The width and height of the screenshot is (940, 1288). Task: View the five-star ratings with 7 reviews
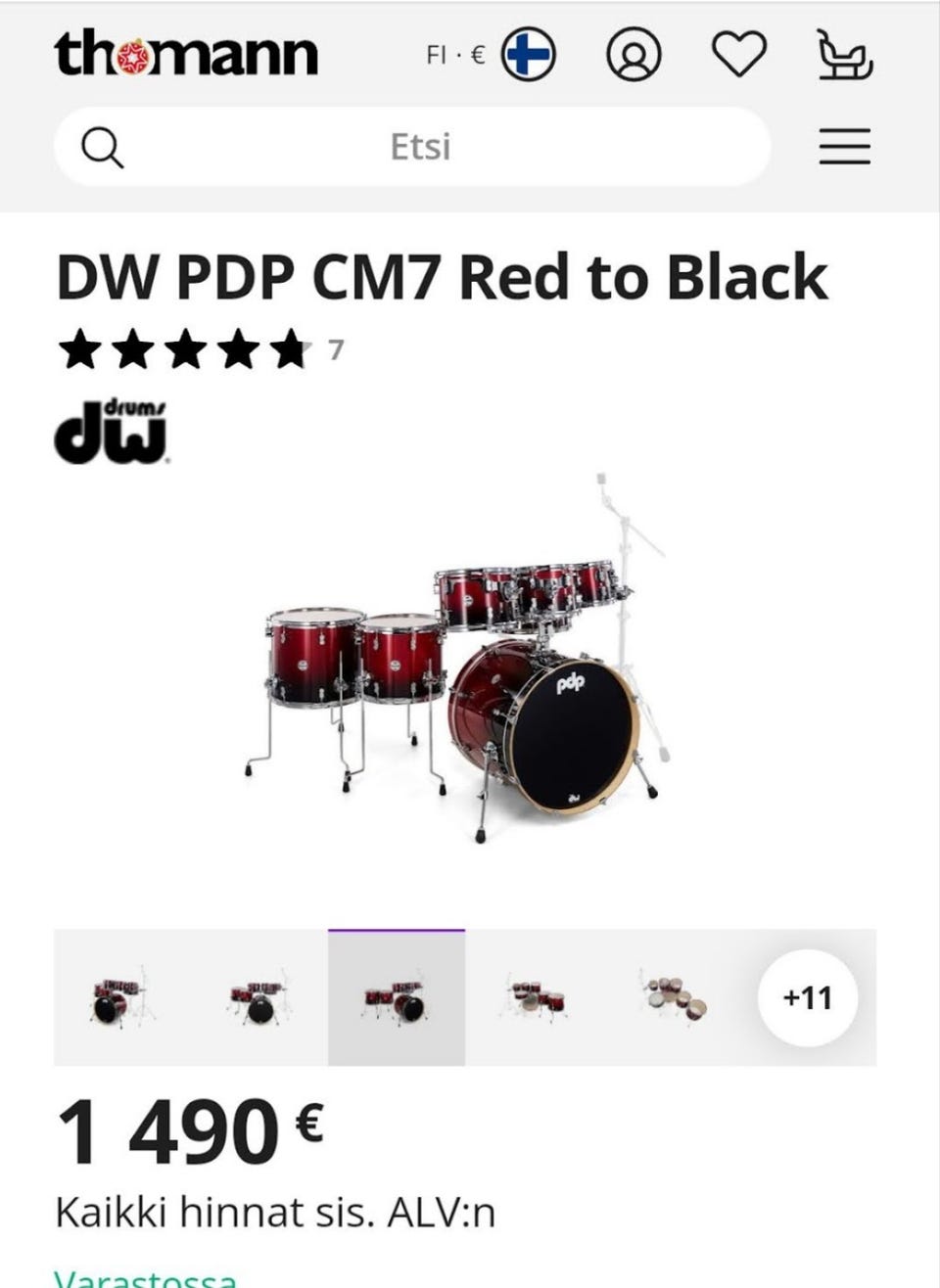click(201, 350)
